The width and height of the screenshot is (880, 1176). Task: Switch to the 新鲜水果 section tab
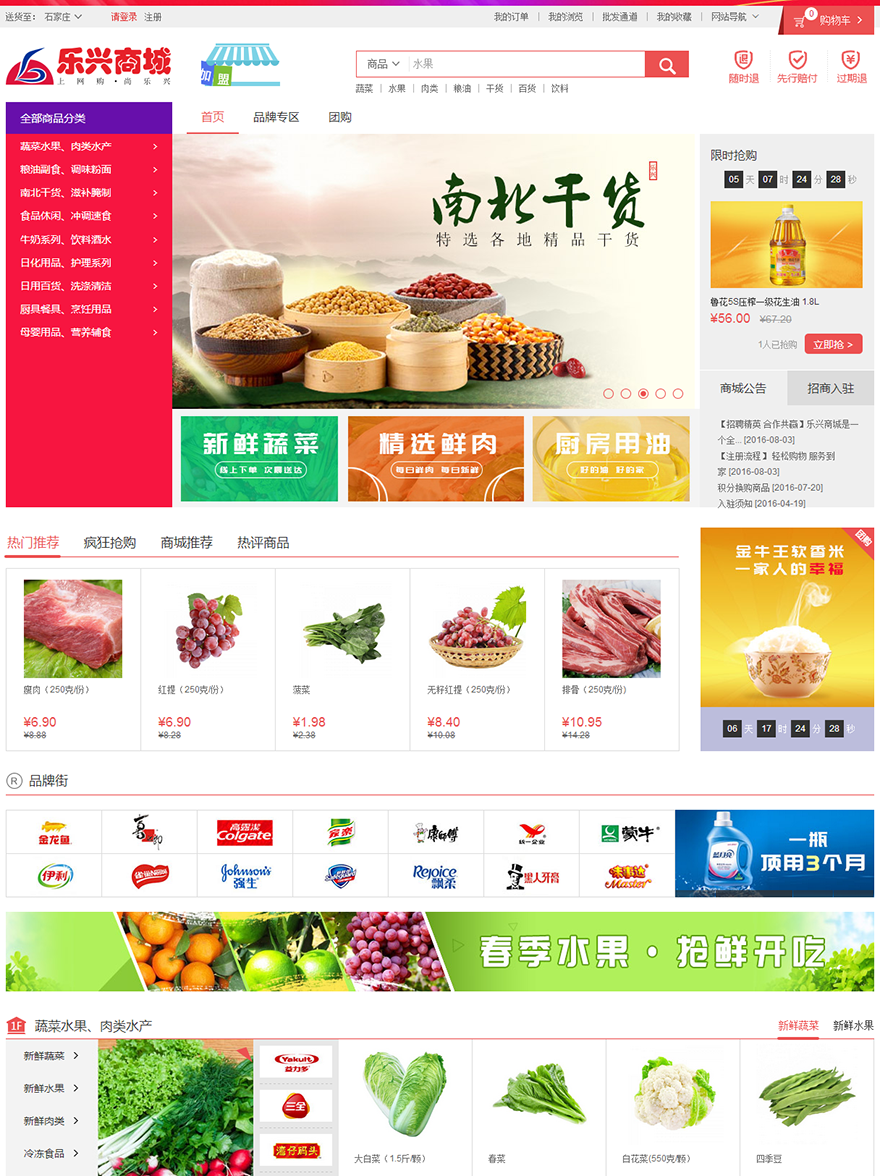coord(853,1026)
